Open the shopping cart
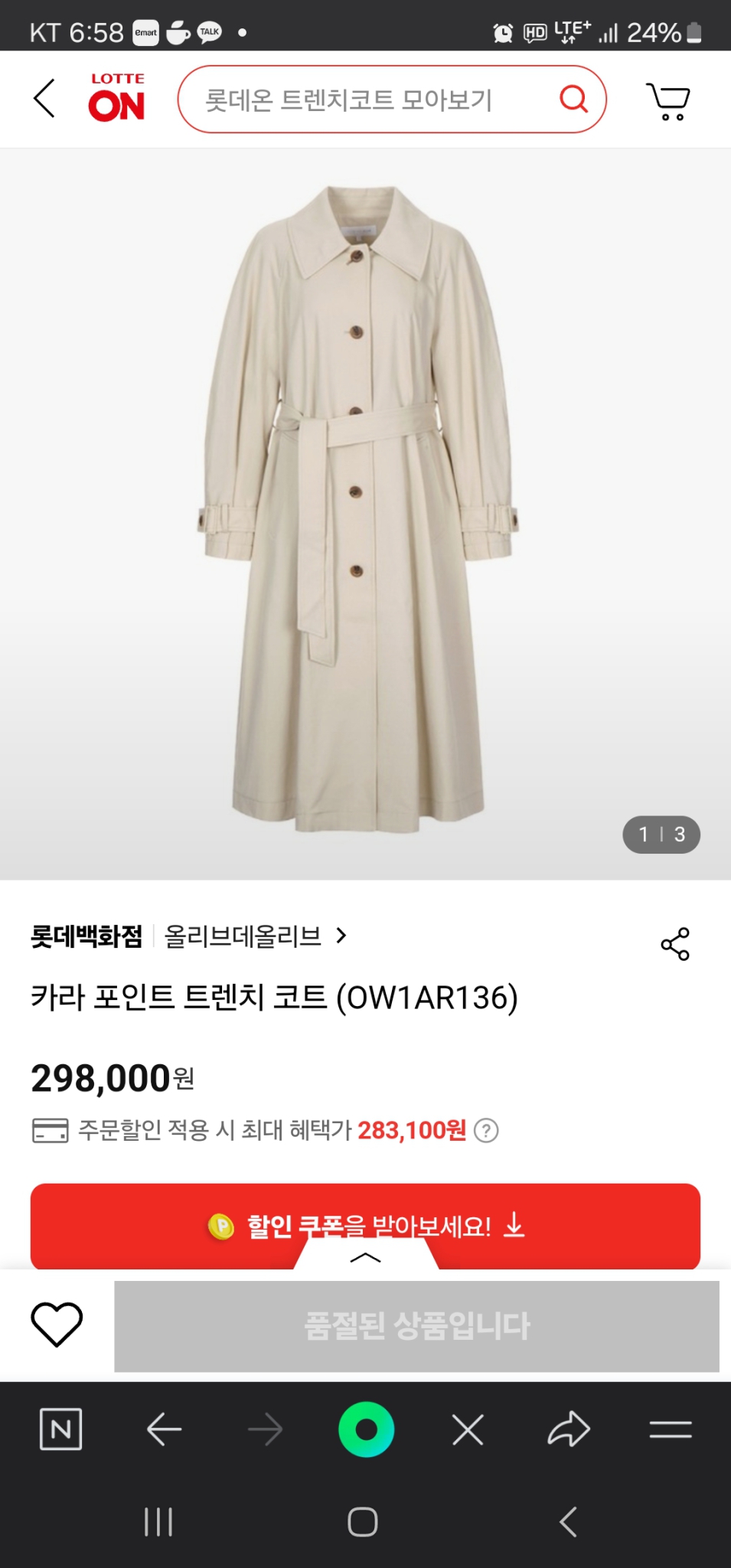Viewport: 731px width, 1568px height. [670, 100]
